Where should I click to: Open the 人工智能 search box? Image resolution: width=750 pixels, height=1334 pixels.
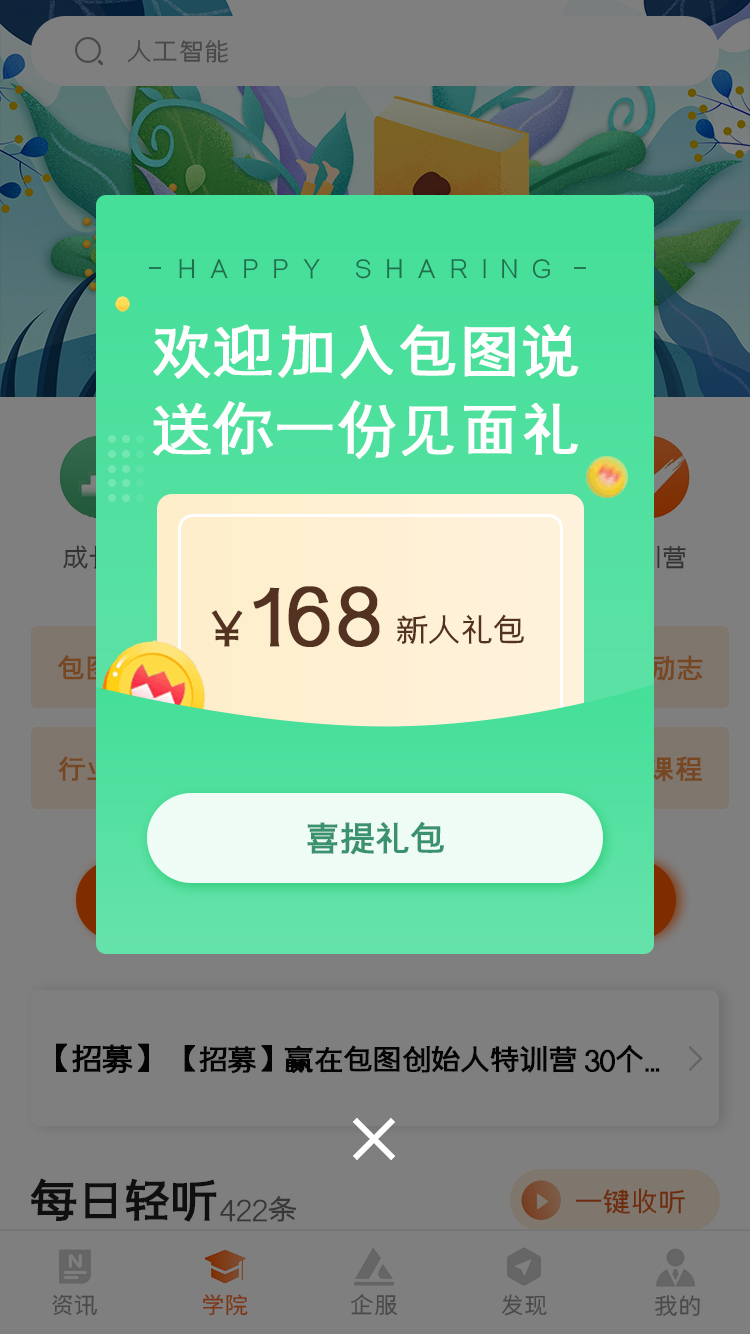click(375, 51)
